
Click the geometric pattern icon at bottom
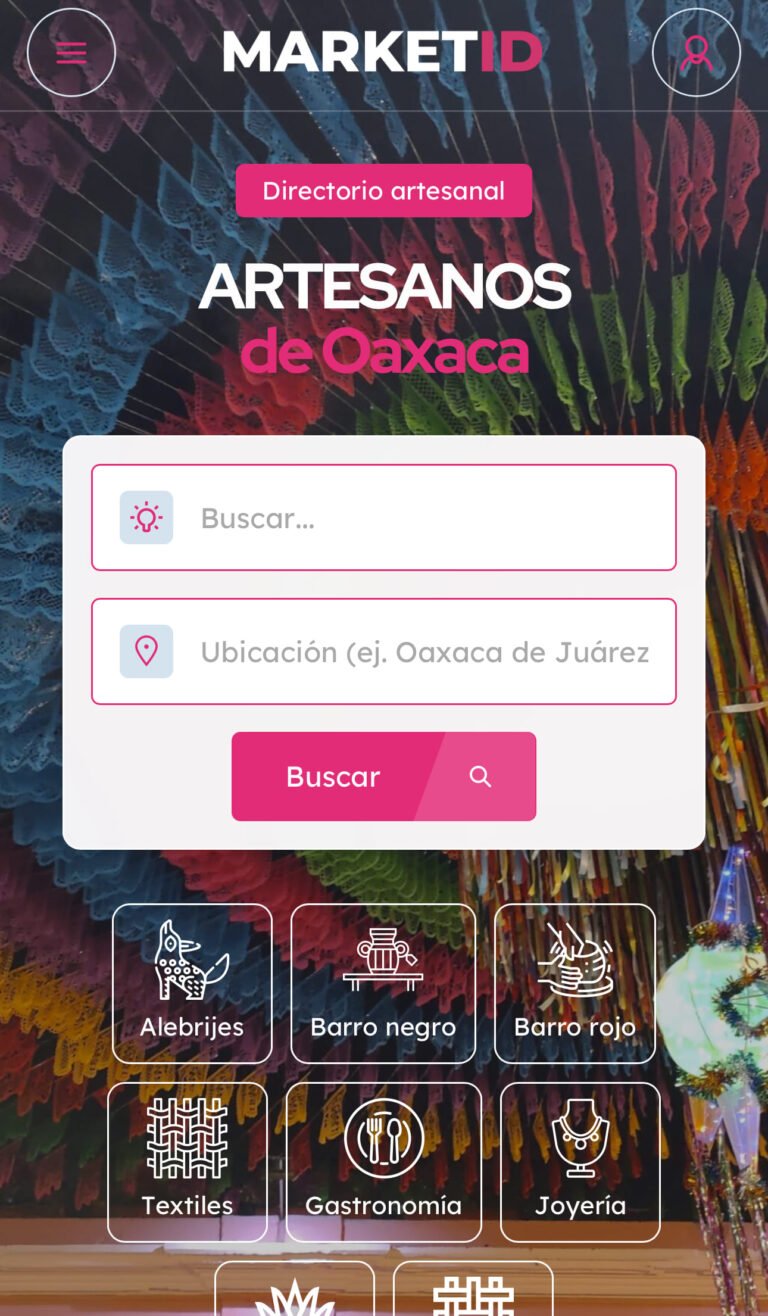(473, 1300)
